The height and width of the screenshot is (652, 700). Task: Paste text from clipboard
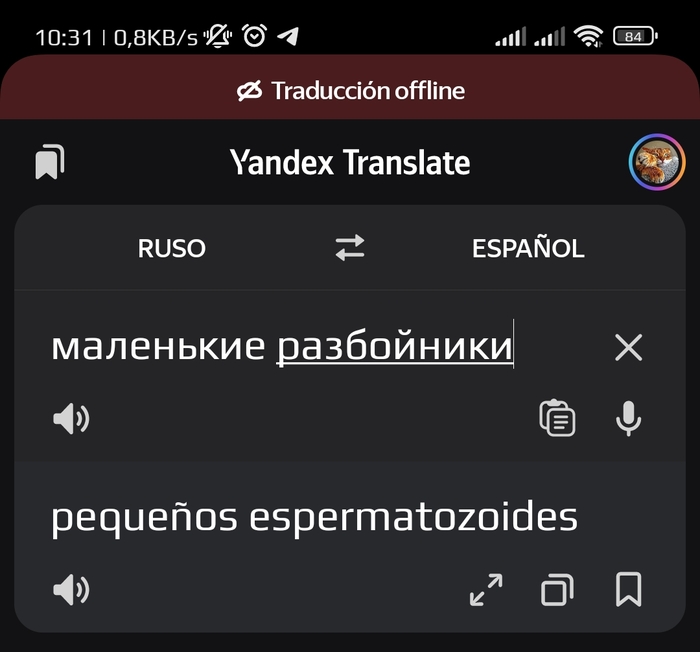coord(557,419)
